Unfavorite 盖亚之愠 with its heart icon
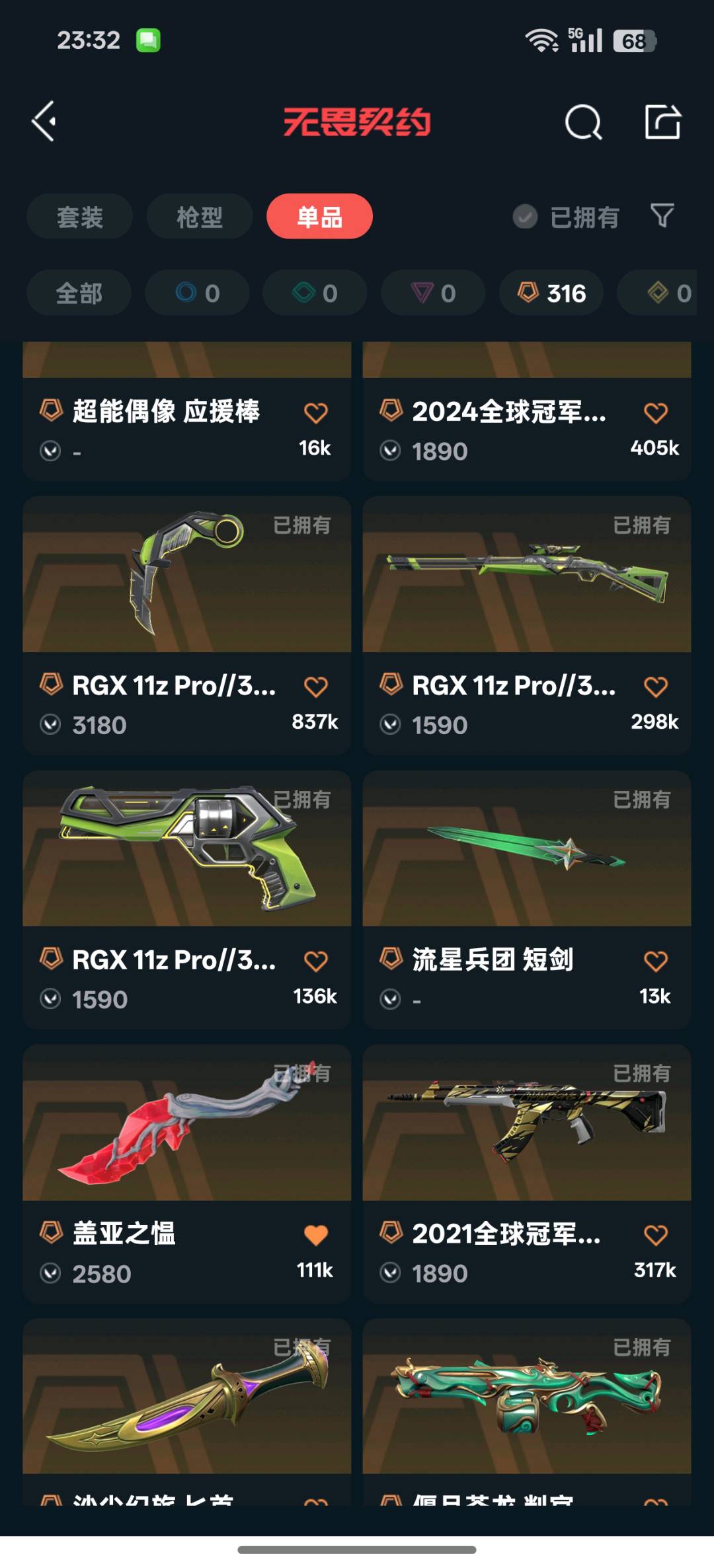 (x=316, y=1234)
